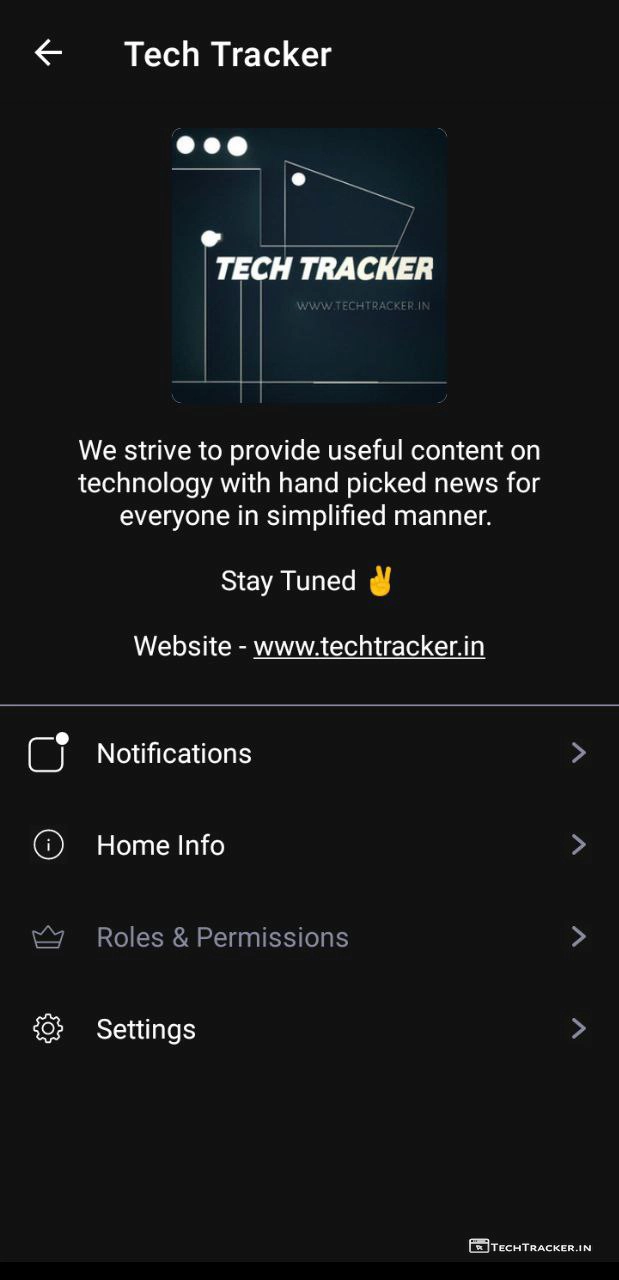
Task: Open Home Info
Action: (160, 845)
